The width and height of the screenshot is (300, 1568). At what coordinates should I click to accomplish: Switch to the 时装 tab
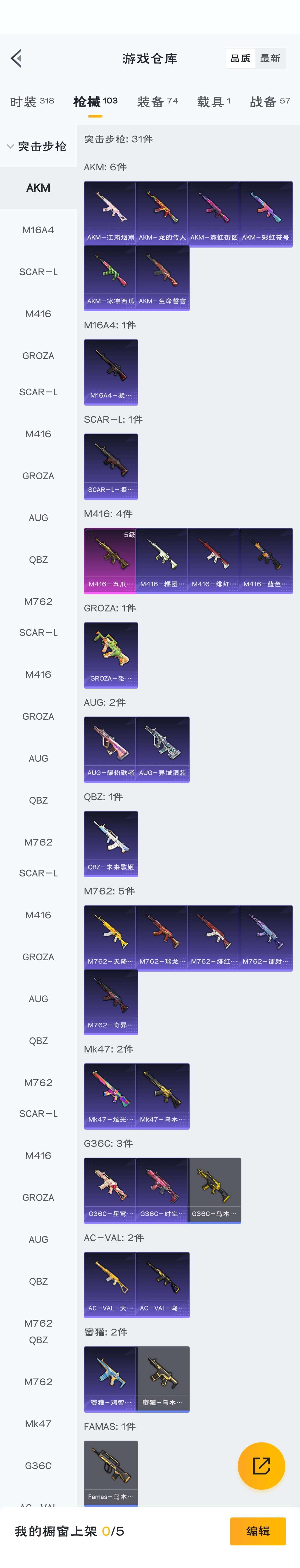32,102
